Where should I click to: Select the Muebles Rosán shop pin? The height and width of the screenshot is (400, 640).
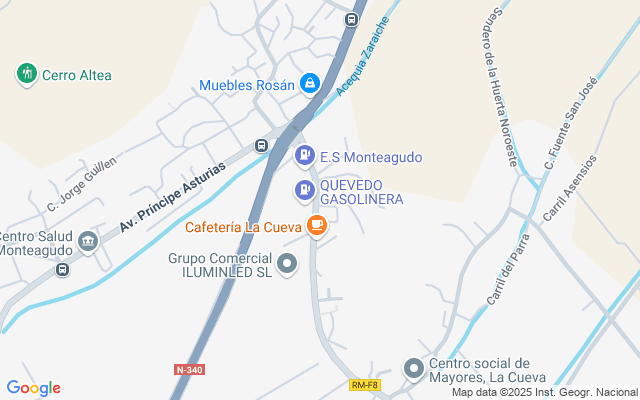[x=310, y=83]
